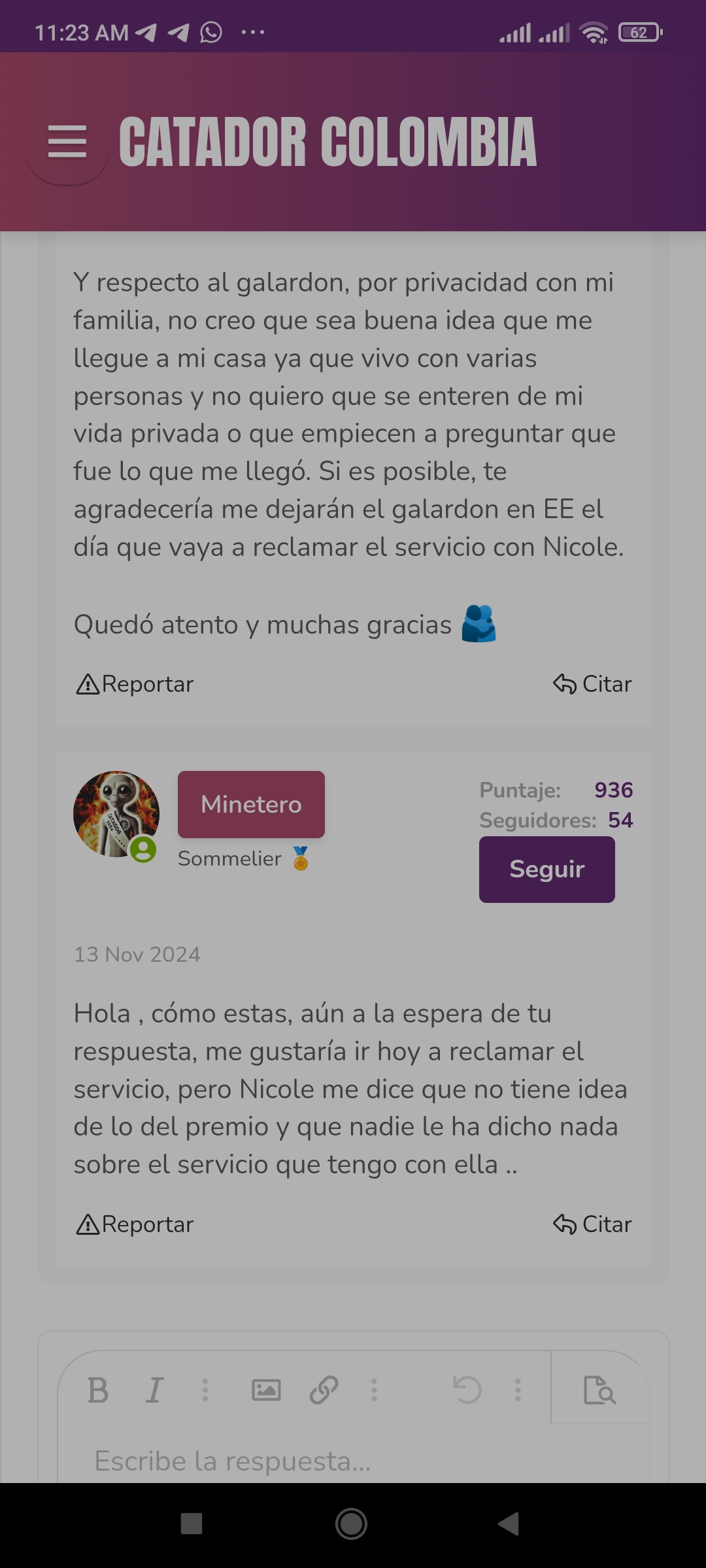Open the hamburger menu

[x=67, y=142]
